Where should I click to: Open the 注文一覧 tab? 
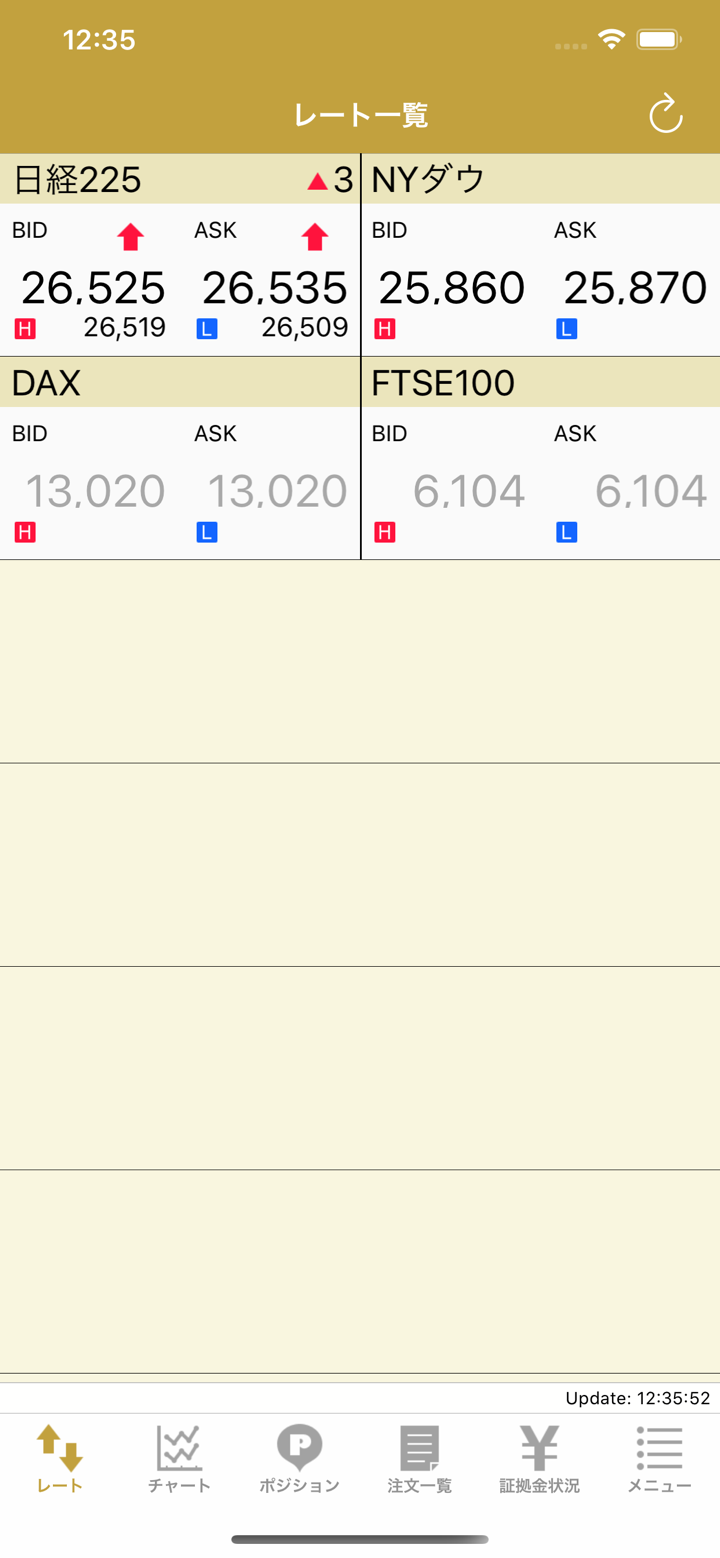coord(420,1460)
